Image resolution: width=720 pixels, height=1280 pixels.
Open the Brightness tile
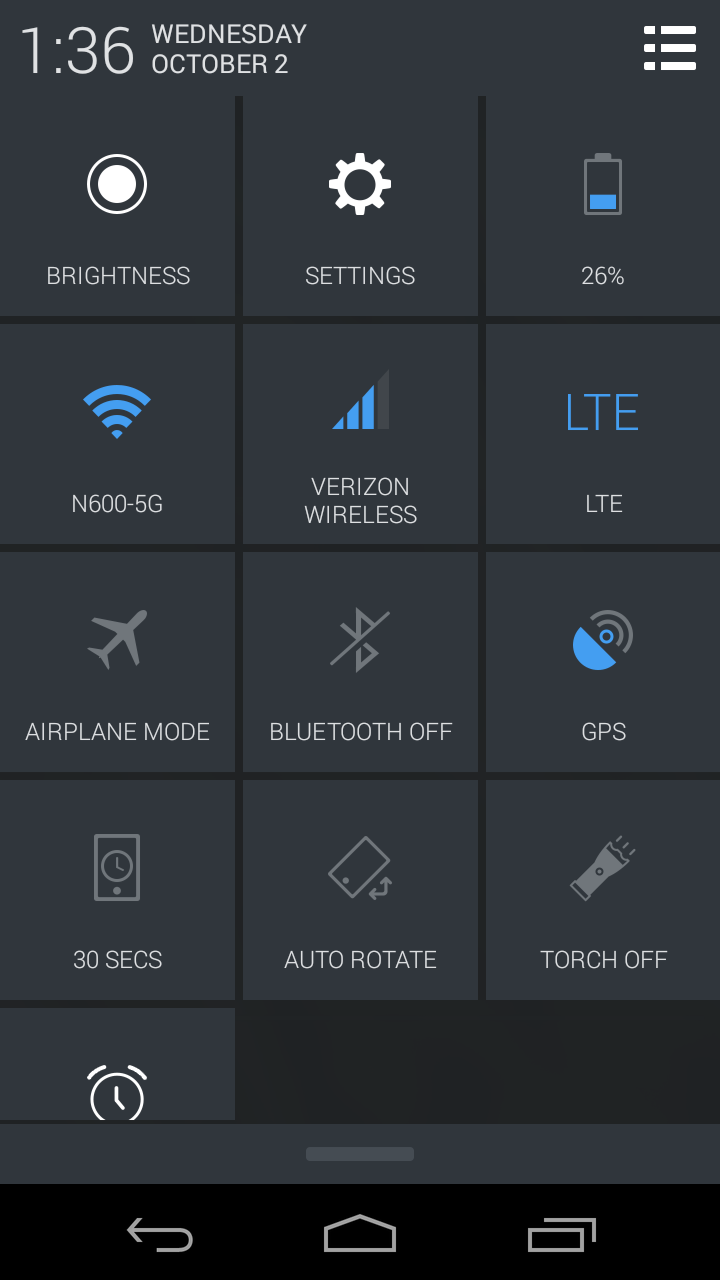117,207
